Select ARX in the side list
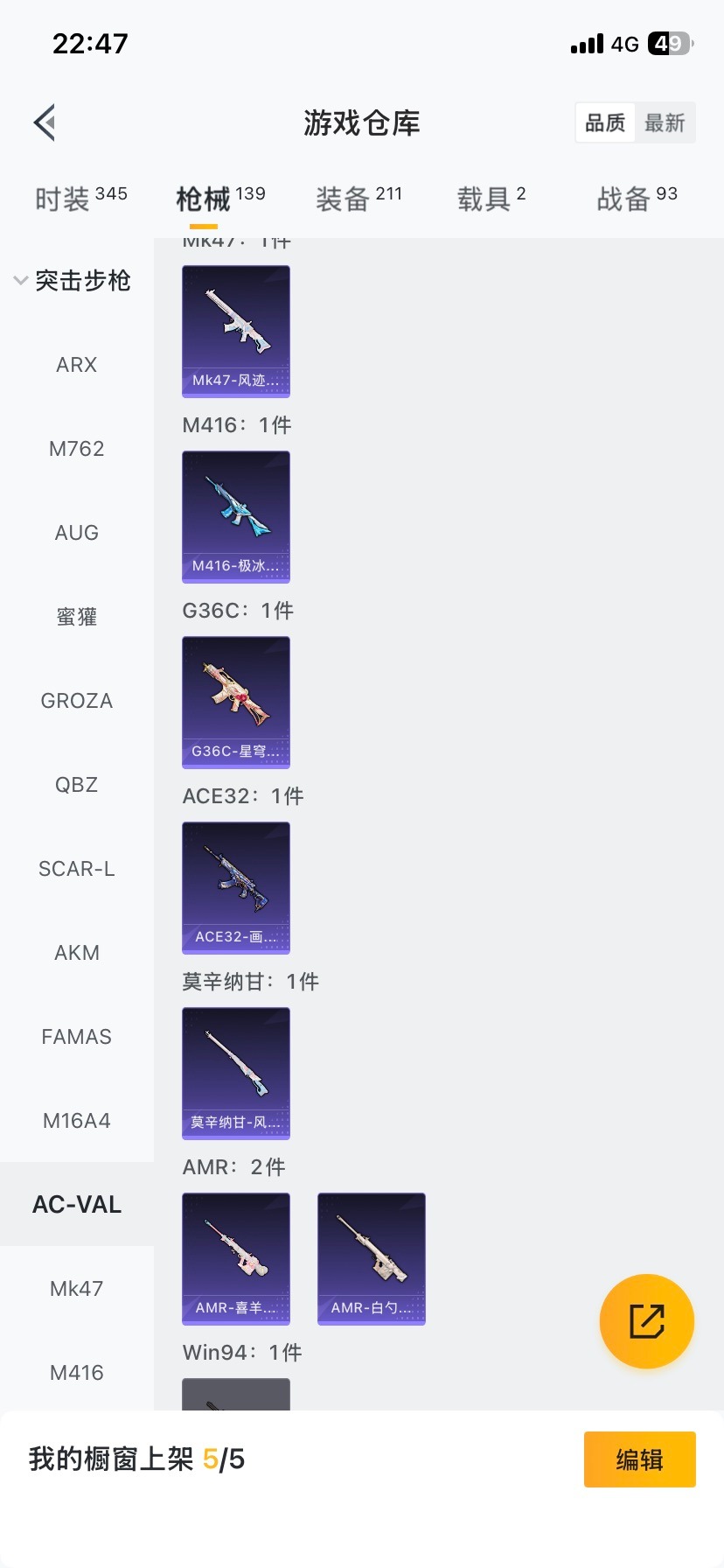Image resolution: width=724 pixels, height=1568 pixels. (77, 365)
